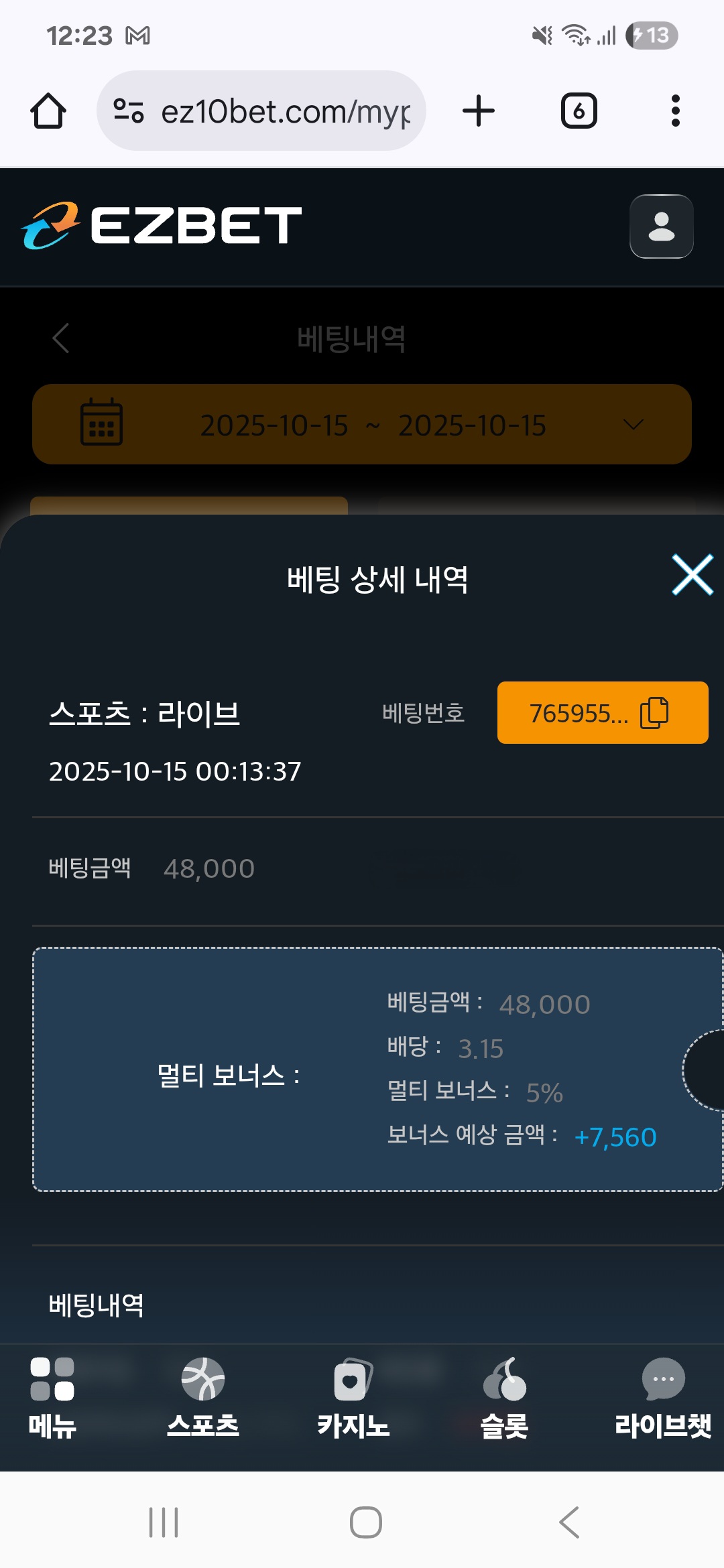Open a new browser tab
This screenshot has height=1568, width=724.
click(479, 111)
